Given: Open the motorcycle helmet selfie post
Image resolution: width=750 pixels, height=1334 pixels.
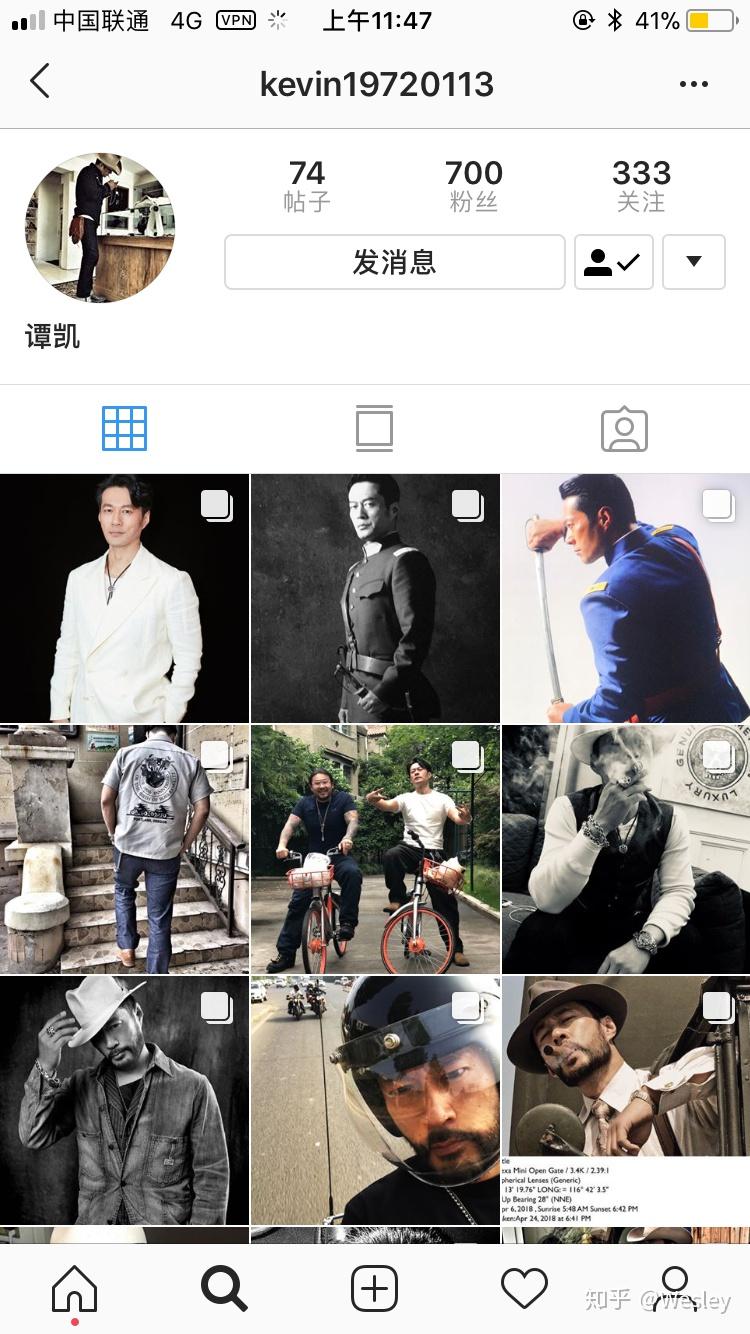Looking at the screenshot, I should click(x=375, y=1100).
